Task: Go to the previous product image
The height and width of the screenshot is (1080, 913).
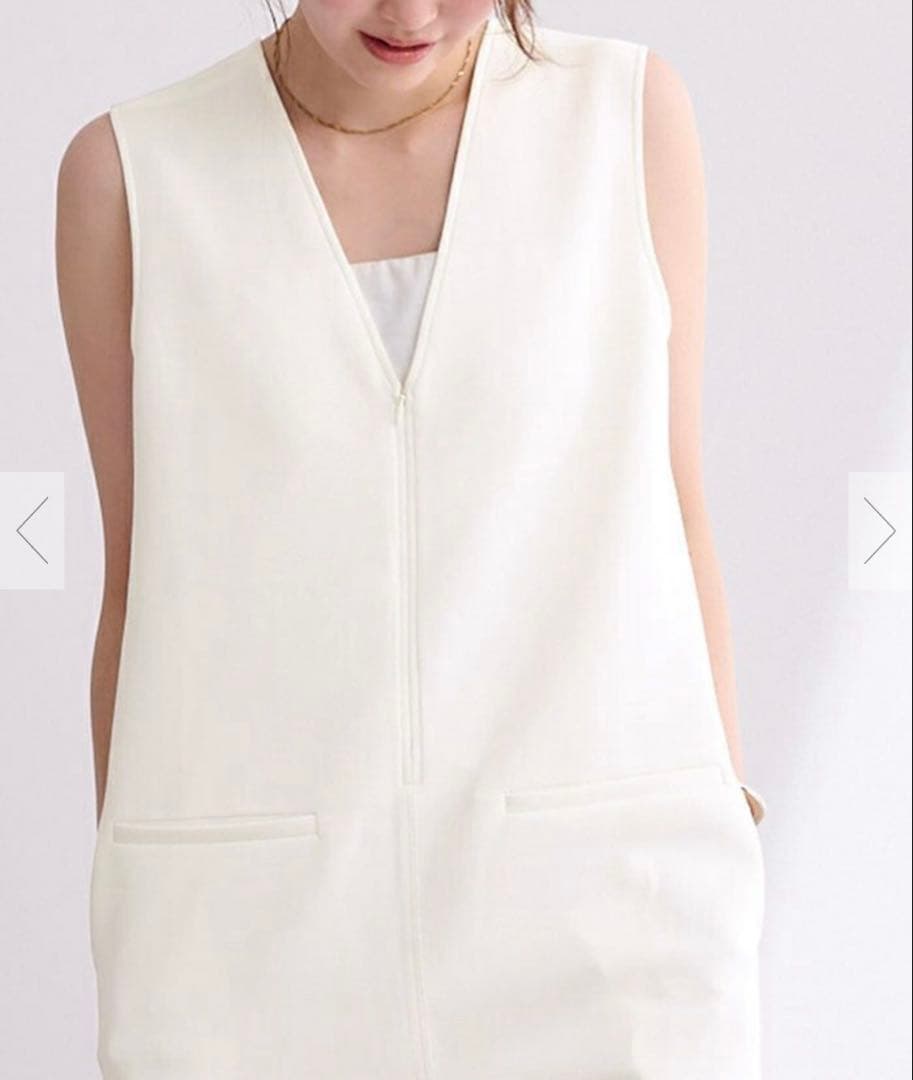Action: 32,530
